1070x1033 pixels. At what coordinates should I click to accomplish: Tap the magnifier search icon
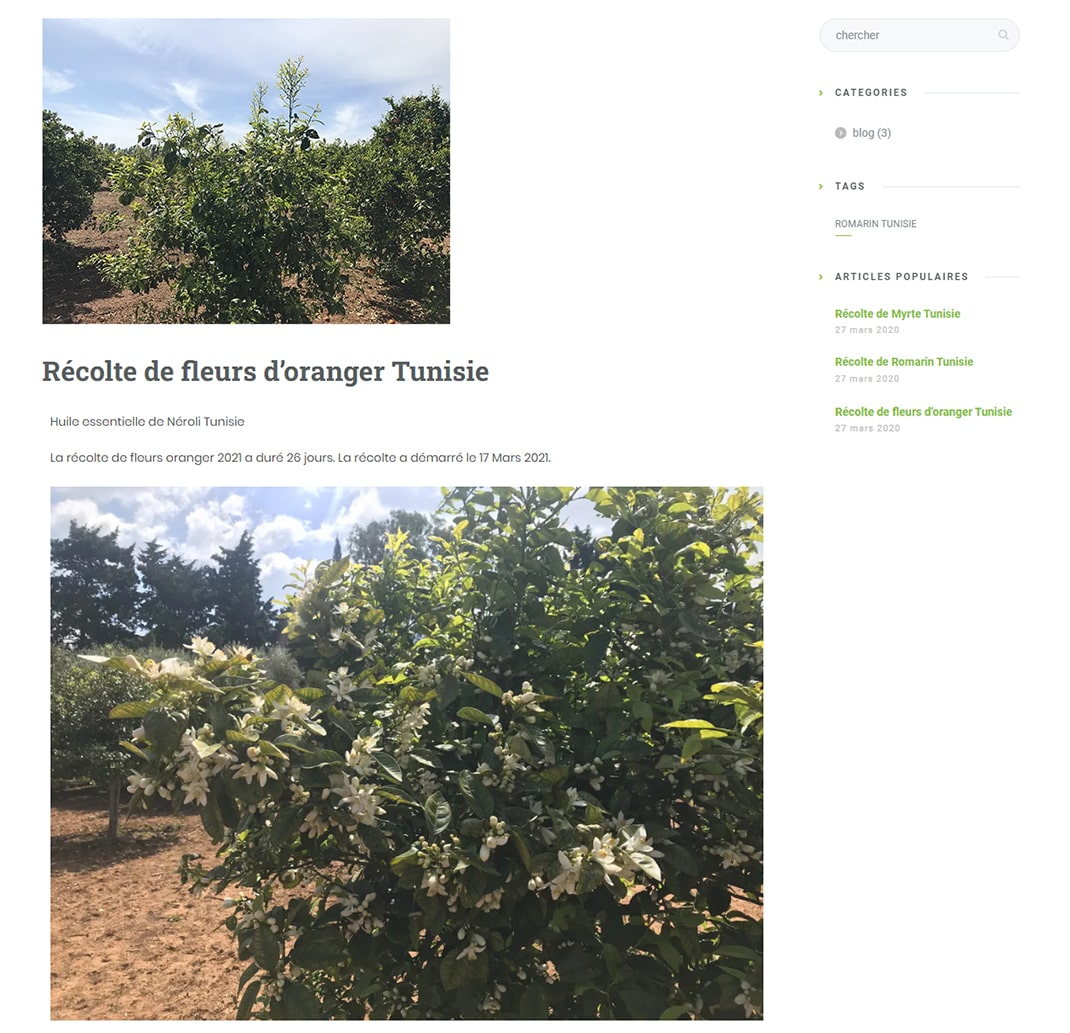click(x=1003, y=35)
